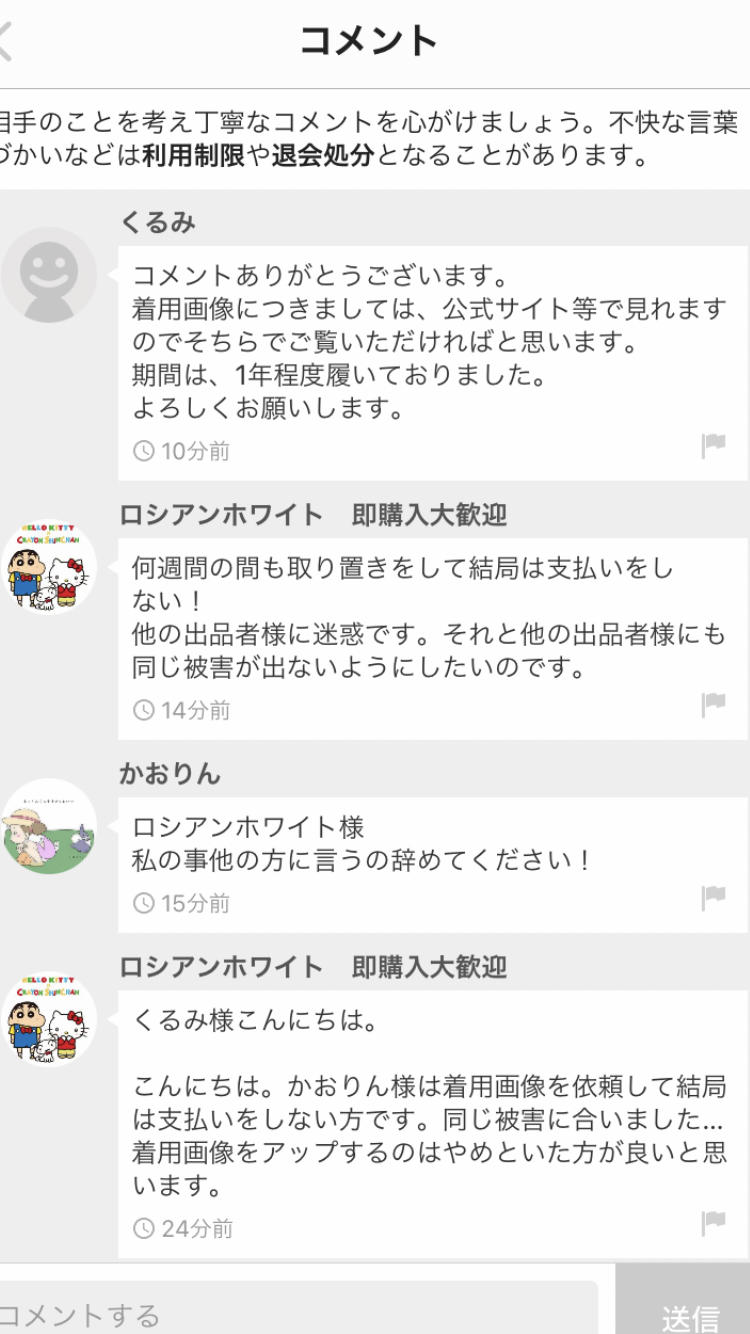Tap ロシアンホワイト's avatar on the 24分前 comment
This screenshot has height=1334, width=750.
pos(48,1020)
